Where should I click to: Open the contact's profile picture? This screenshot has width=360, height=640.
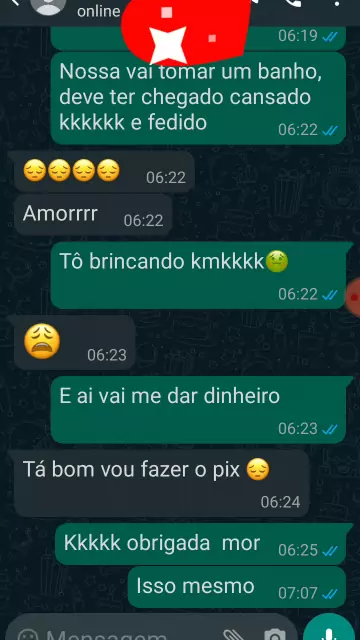tap(48, 5)
